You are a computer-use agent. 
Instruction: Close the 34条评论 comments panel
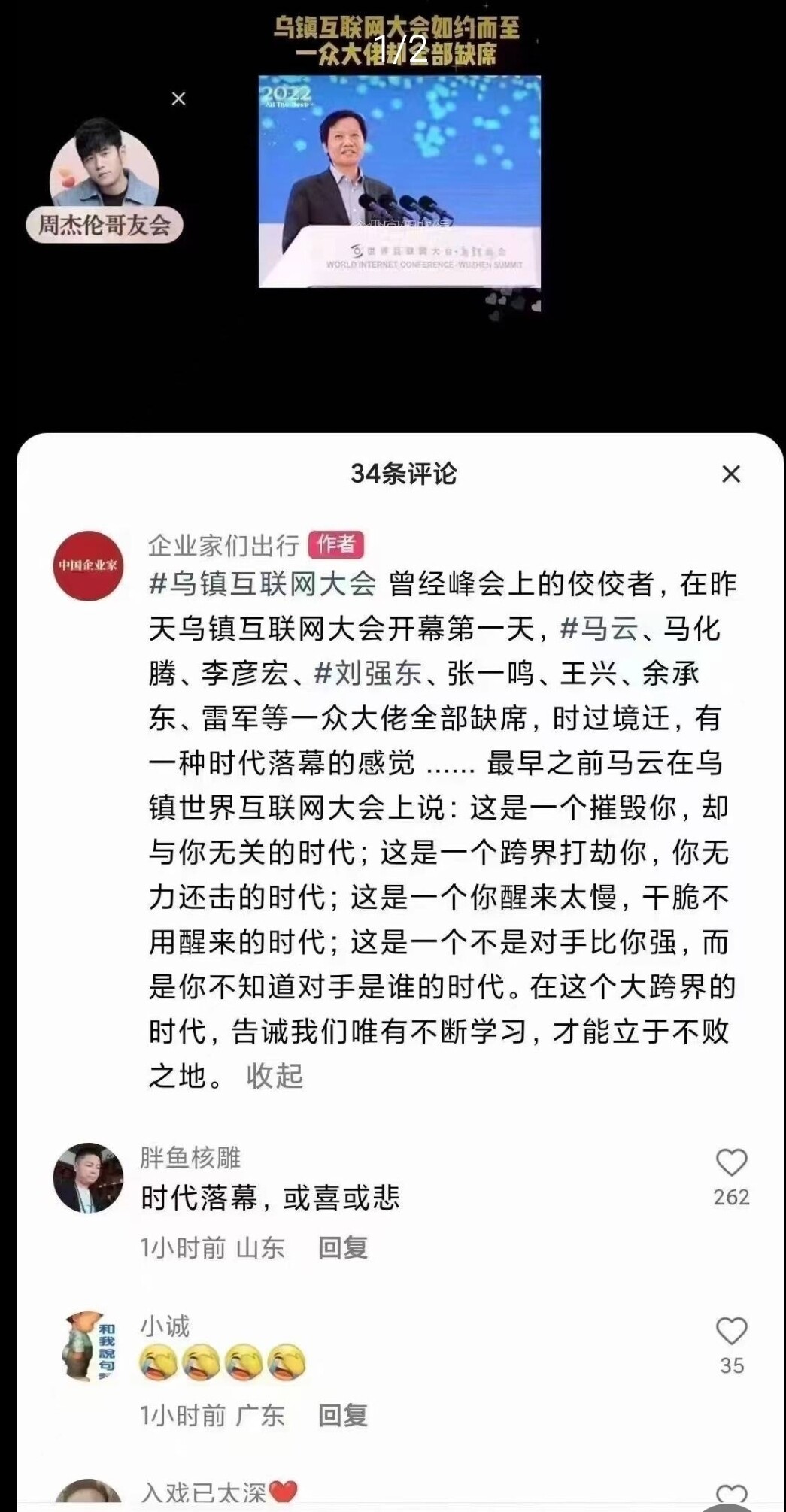pos(730,474)
